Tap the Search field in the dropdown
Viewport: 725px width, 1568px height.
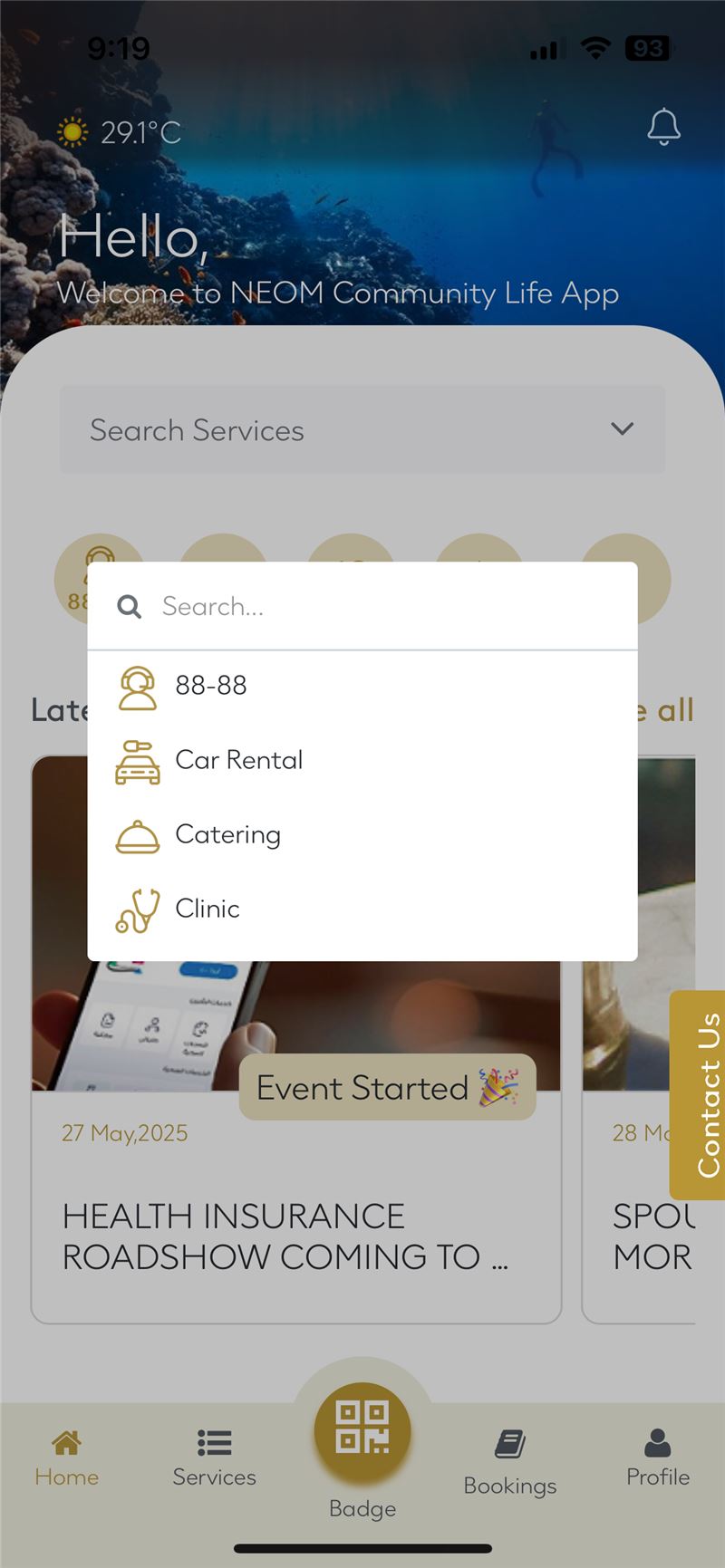click(x=362, y=606)
